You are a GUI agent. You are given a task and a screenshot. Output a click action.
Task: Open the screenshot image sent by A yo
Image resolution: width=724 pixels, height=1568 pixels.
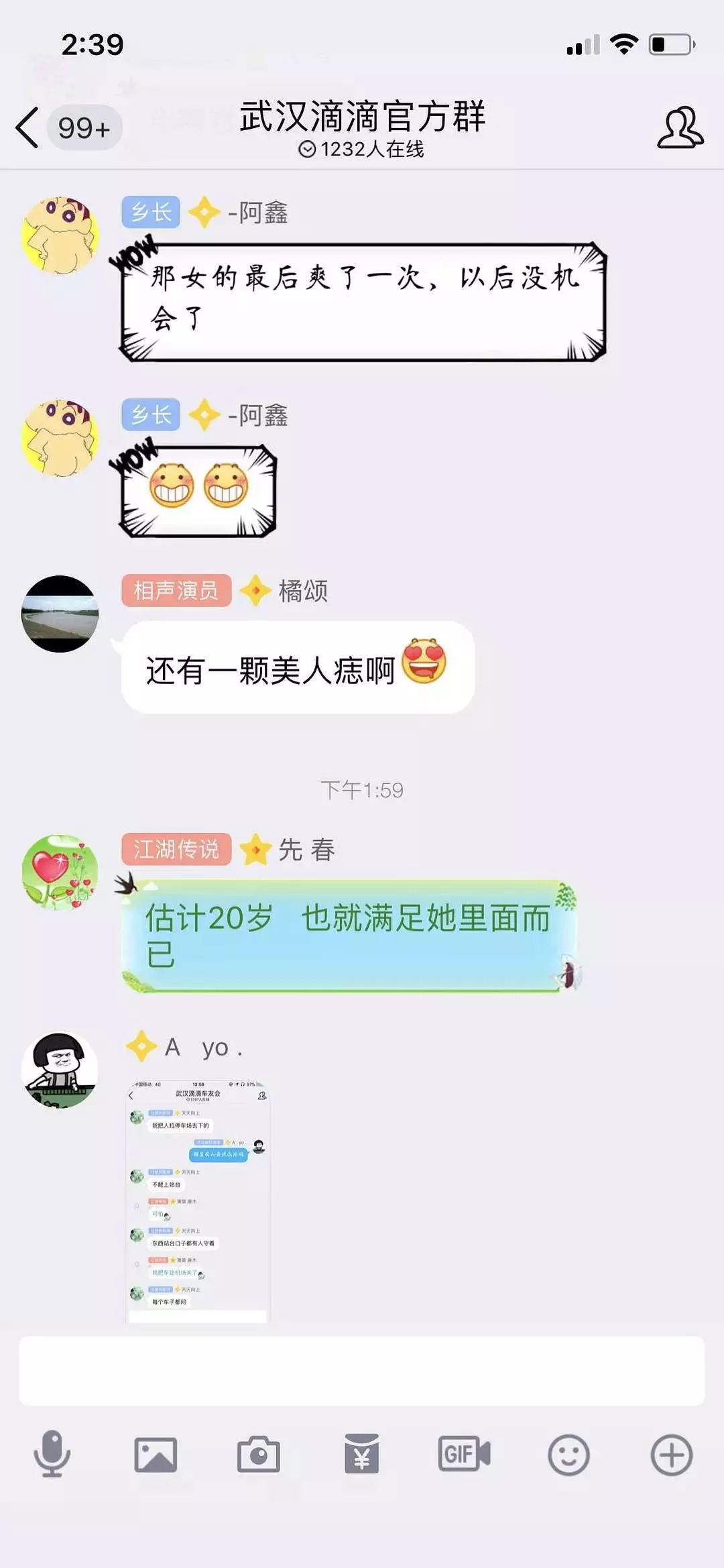[x=198, y=1200]
